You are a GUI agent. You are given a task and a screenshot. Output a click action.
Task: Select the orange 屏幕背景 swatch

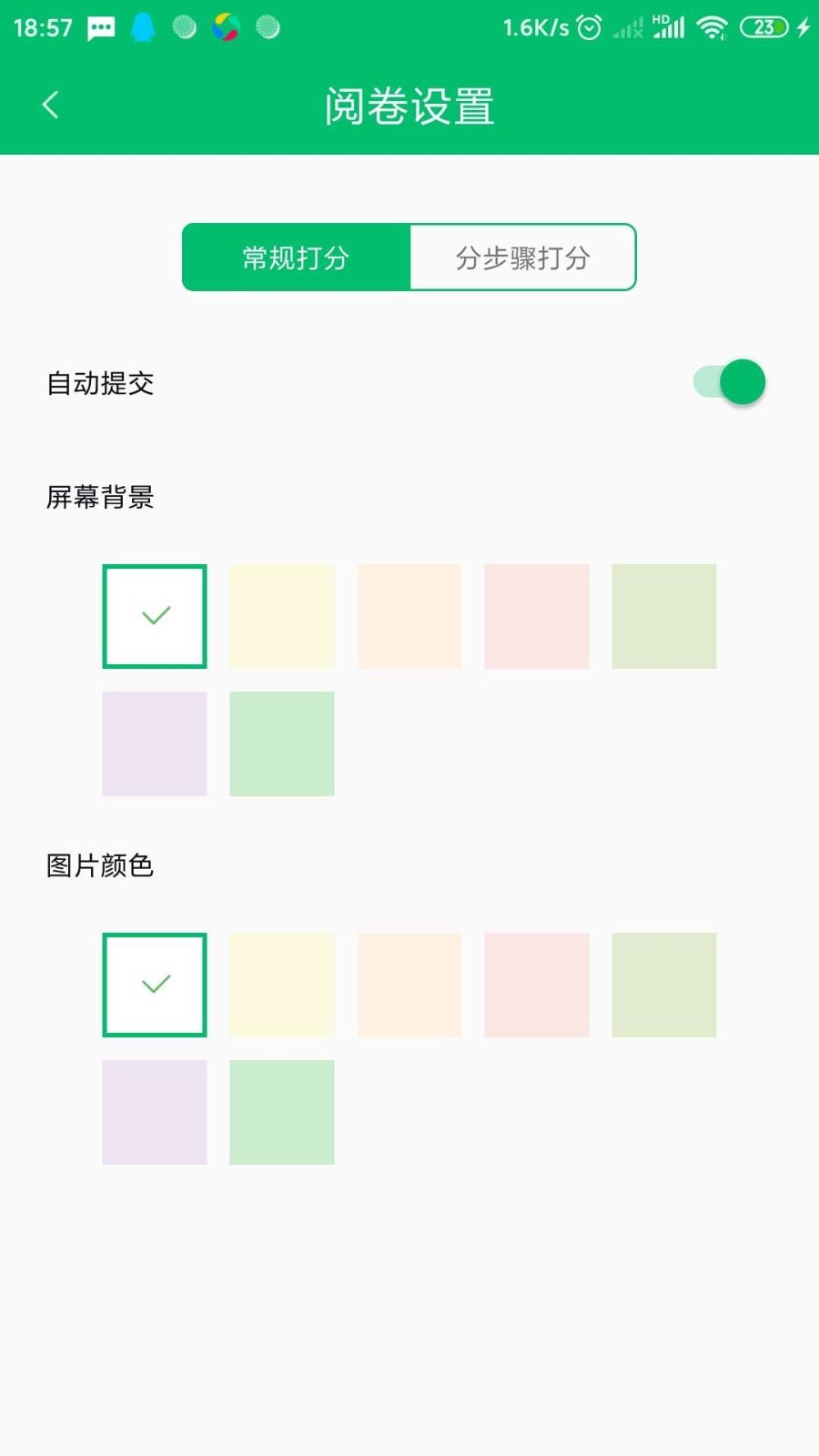[409, 615]
